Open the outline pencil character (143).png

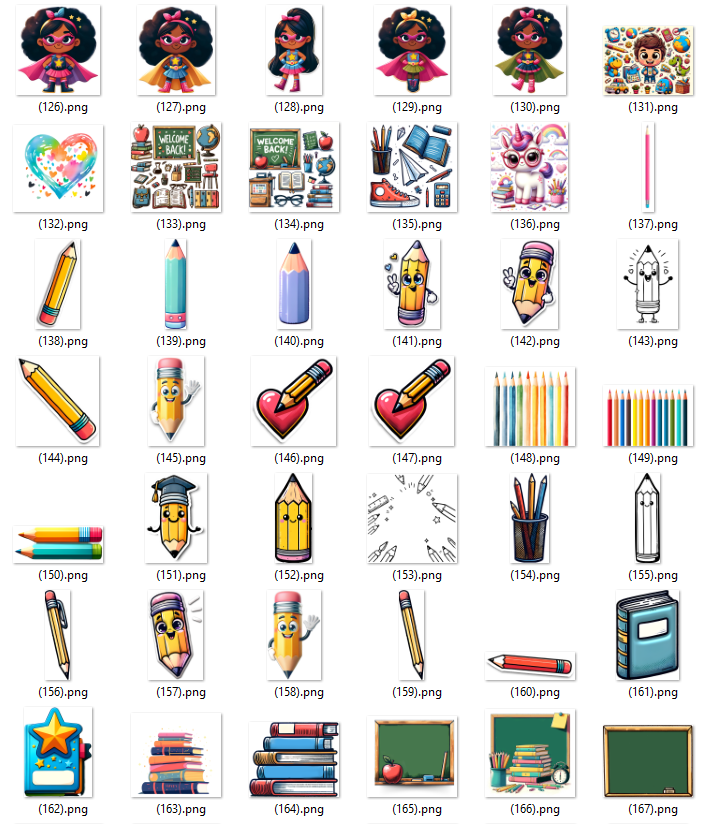tap(647, 285)
